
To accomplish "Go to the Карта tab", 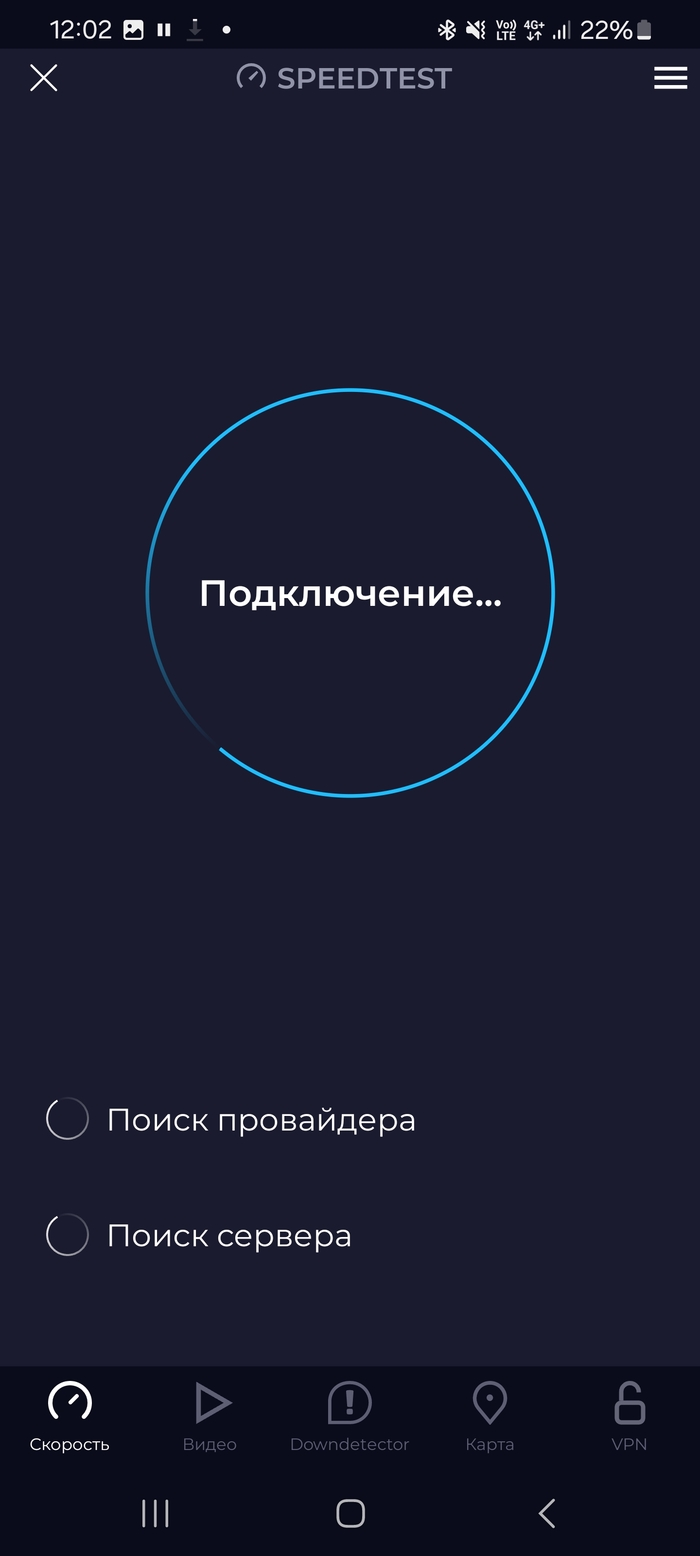I will [490, 1416].
